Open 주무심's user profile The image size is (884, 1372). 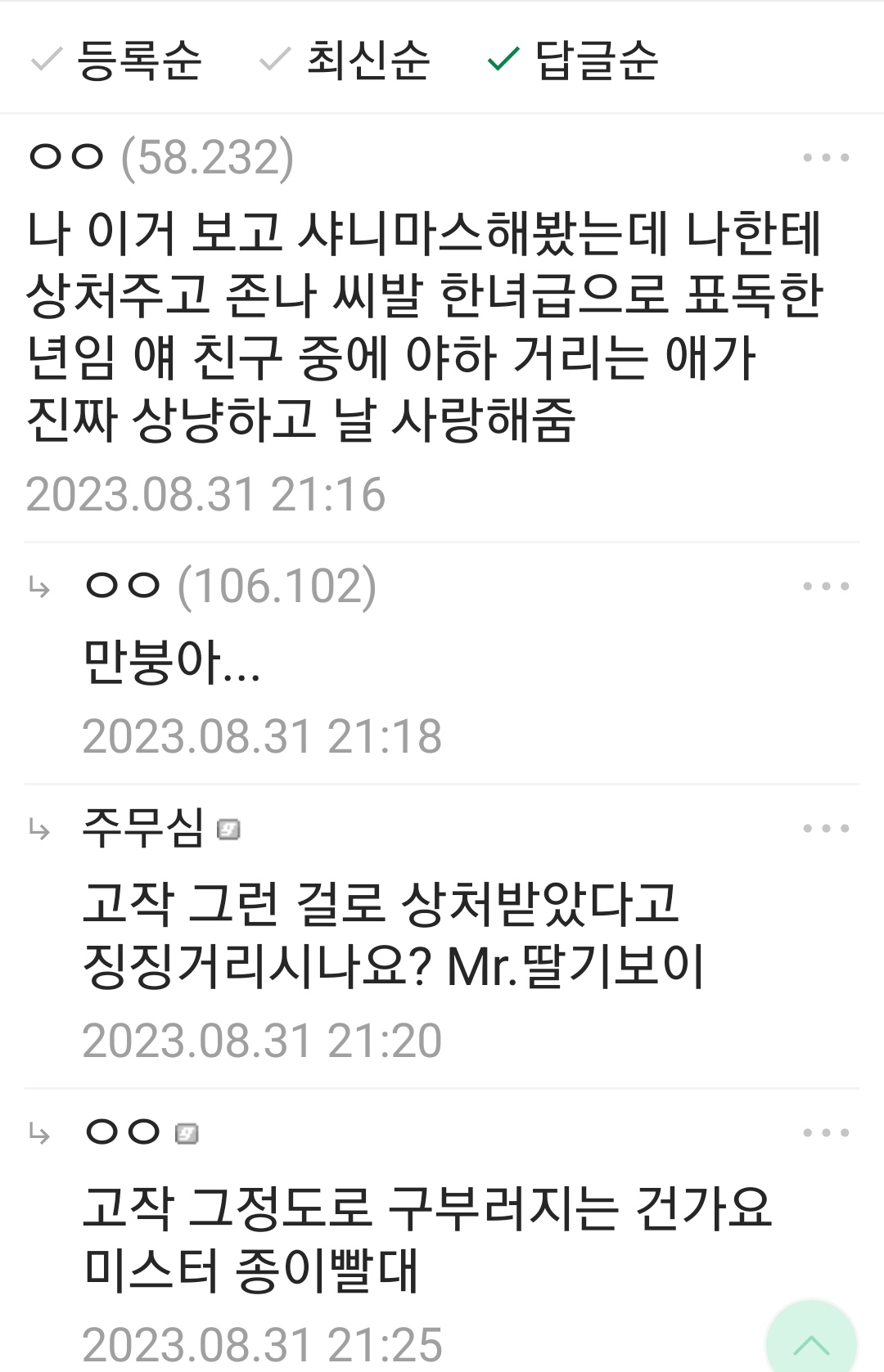click(x=144, y=829)
